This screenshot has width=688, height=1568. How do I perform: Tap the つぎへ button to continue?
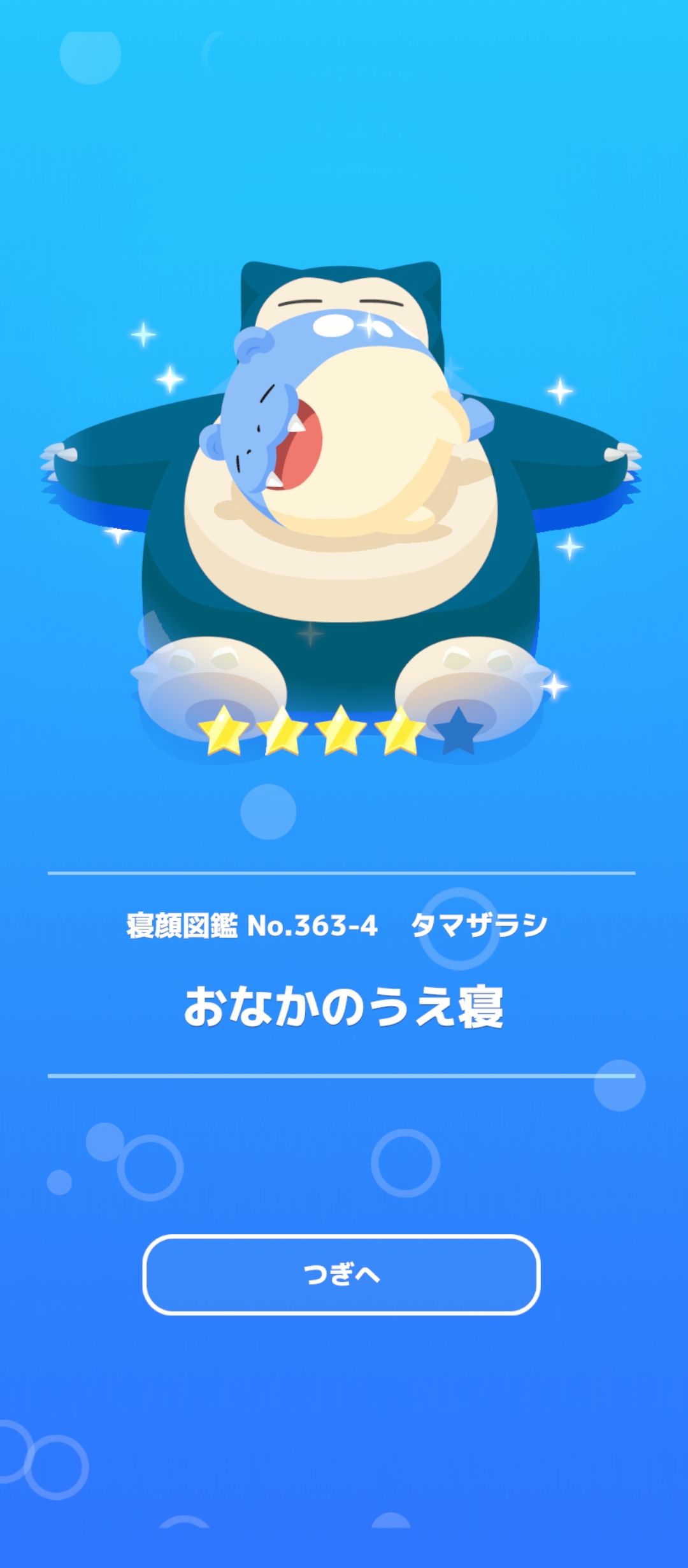tap(341, 1275)
